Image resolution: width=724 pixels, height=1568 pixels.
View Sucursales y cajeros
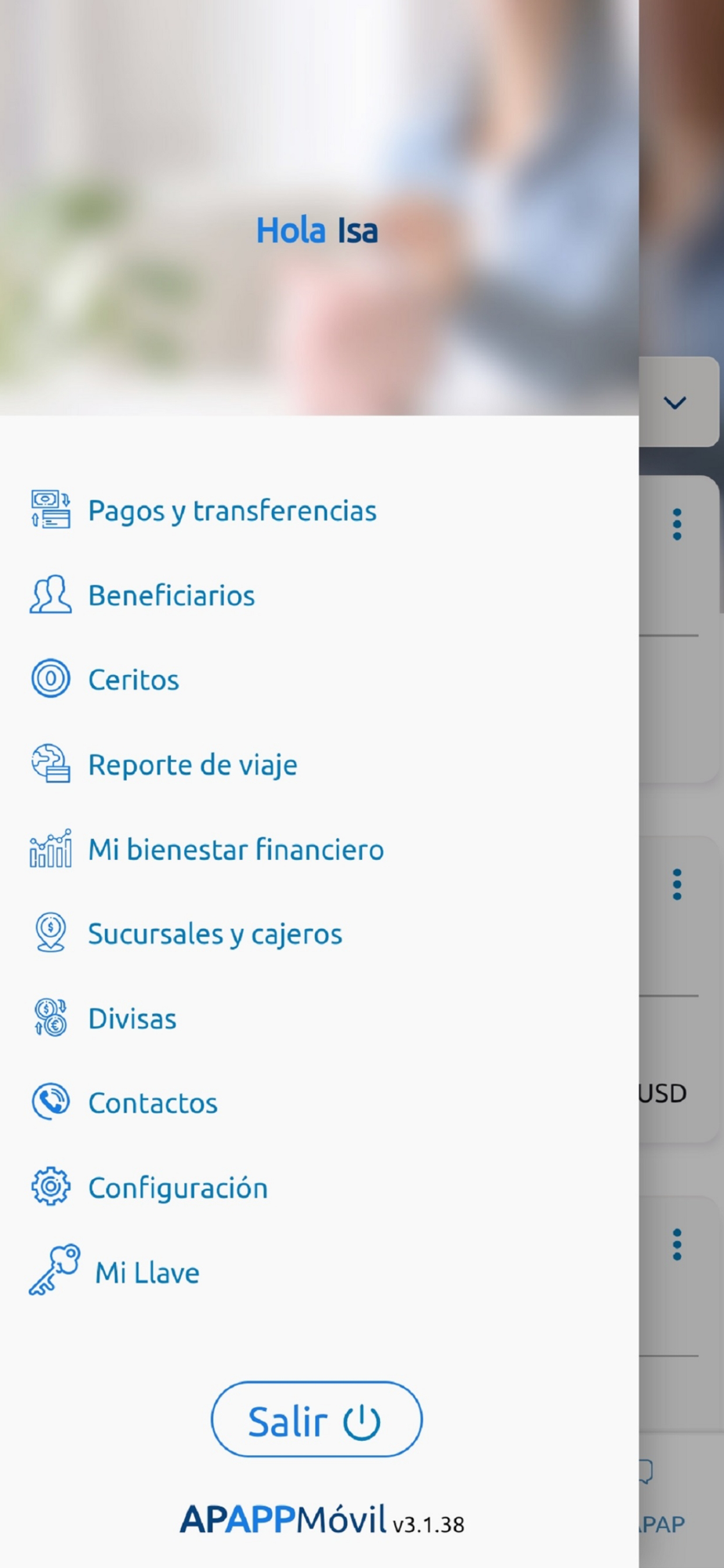tap(186, 934)
